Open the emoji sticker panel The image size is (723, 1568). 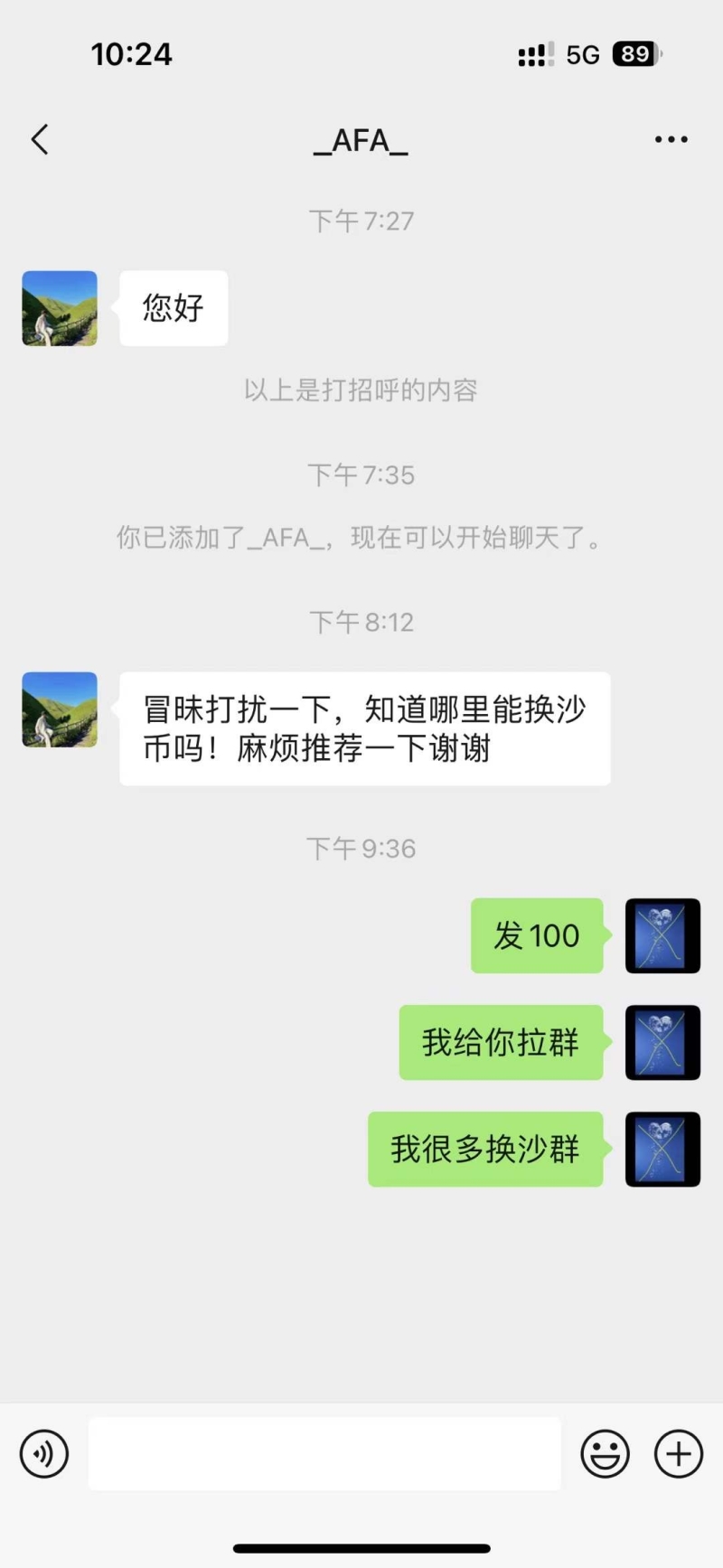click(x=605, y=1453)
